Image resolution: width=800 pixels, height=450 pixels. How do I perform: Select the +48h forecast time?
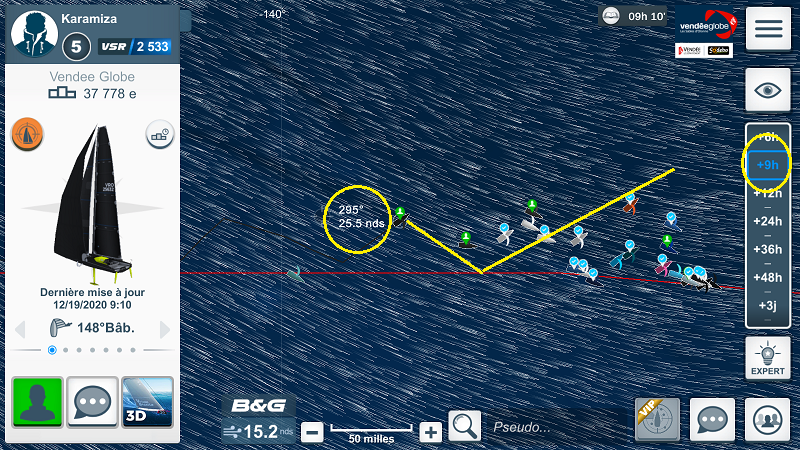tap(768, 277)
